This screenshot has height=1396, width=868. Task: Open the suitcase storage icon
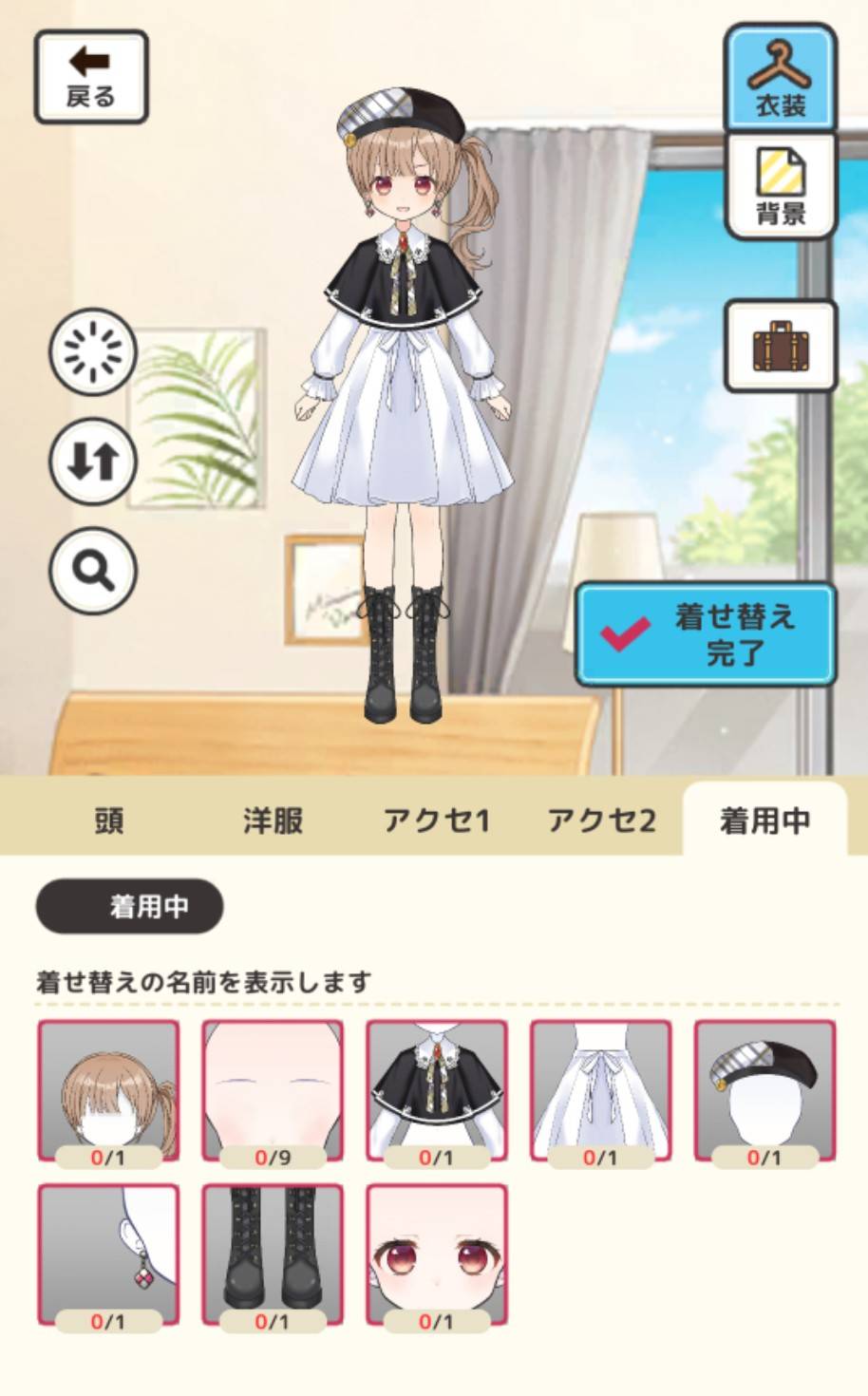781,347
